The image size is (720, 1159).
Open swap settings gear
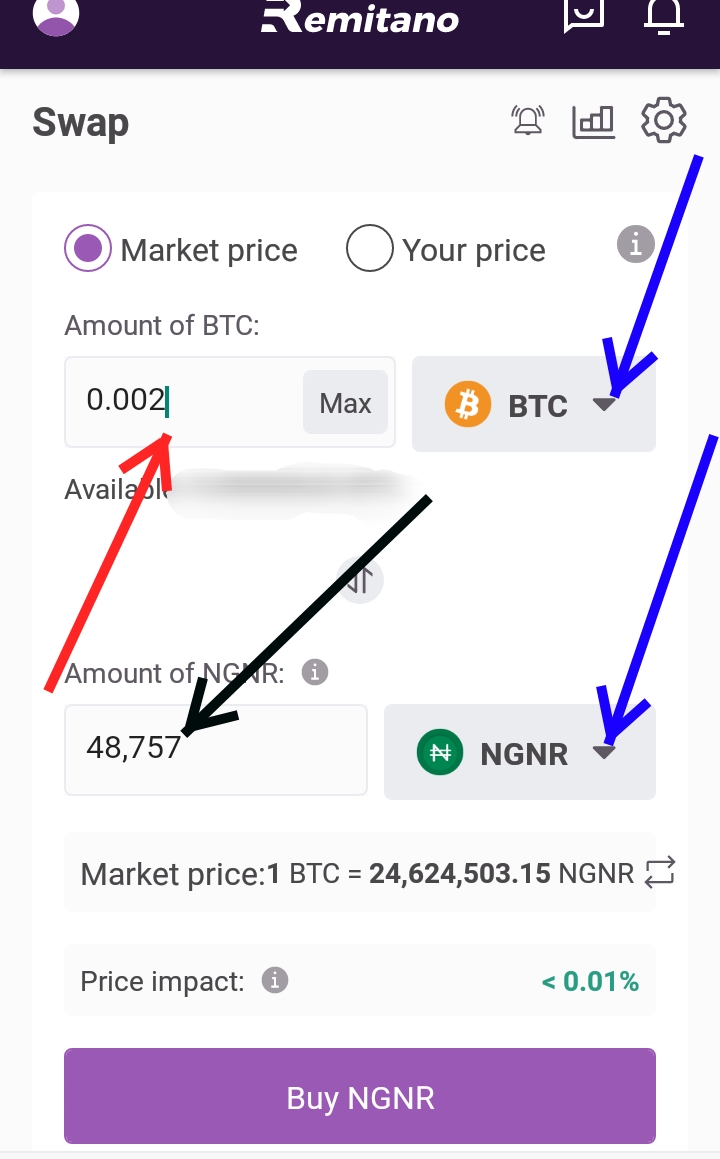pyautogui.click(x=664, y=121)
